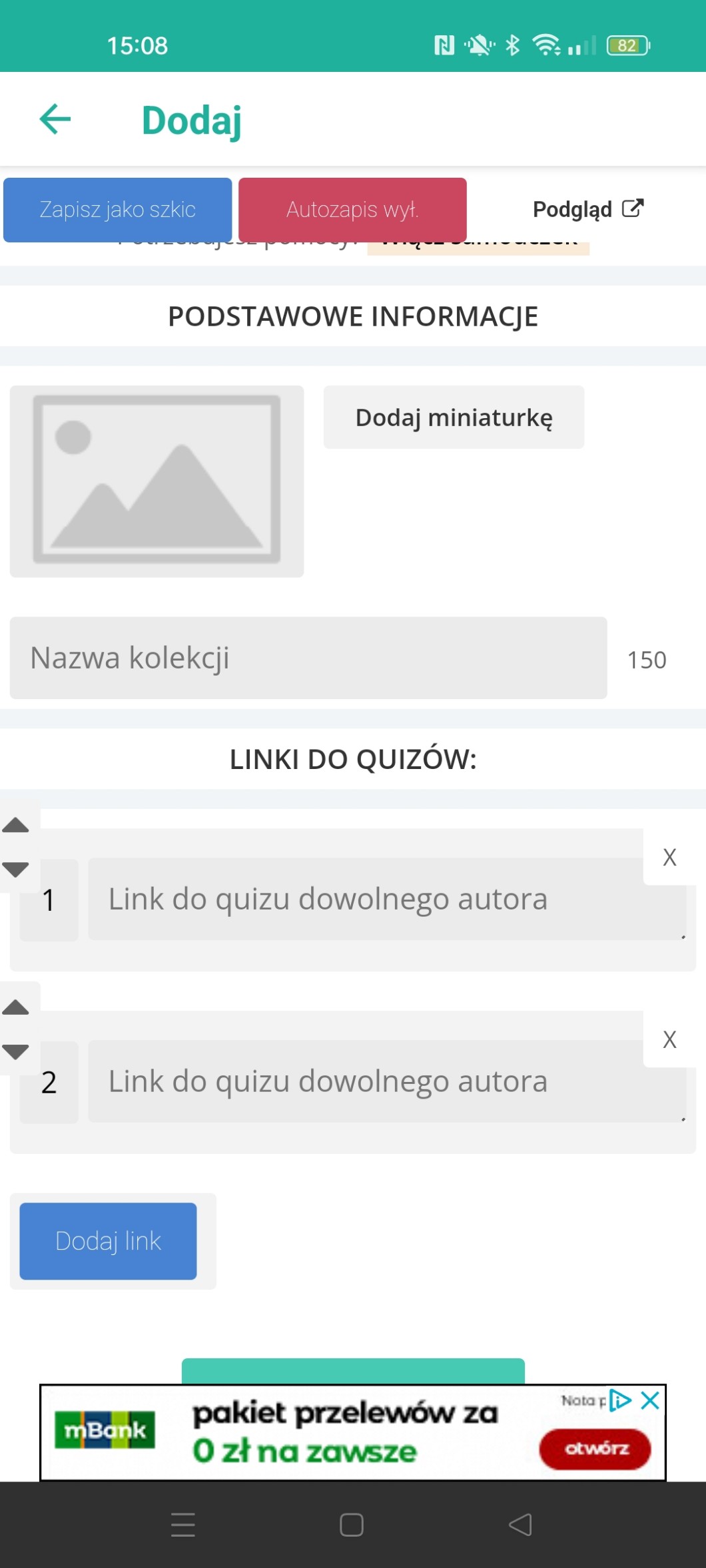Remove quiz link 1 with X
Image resolution: width=706 pixels, height=1568 pixels.
pyautogui.click(x=669, y=857)
